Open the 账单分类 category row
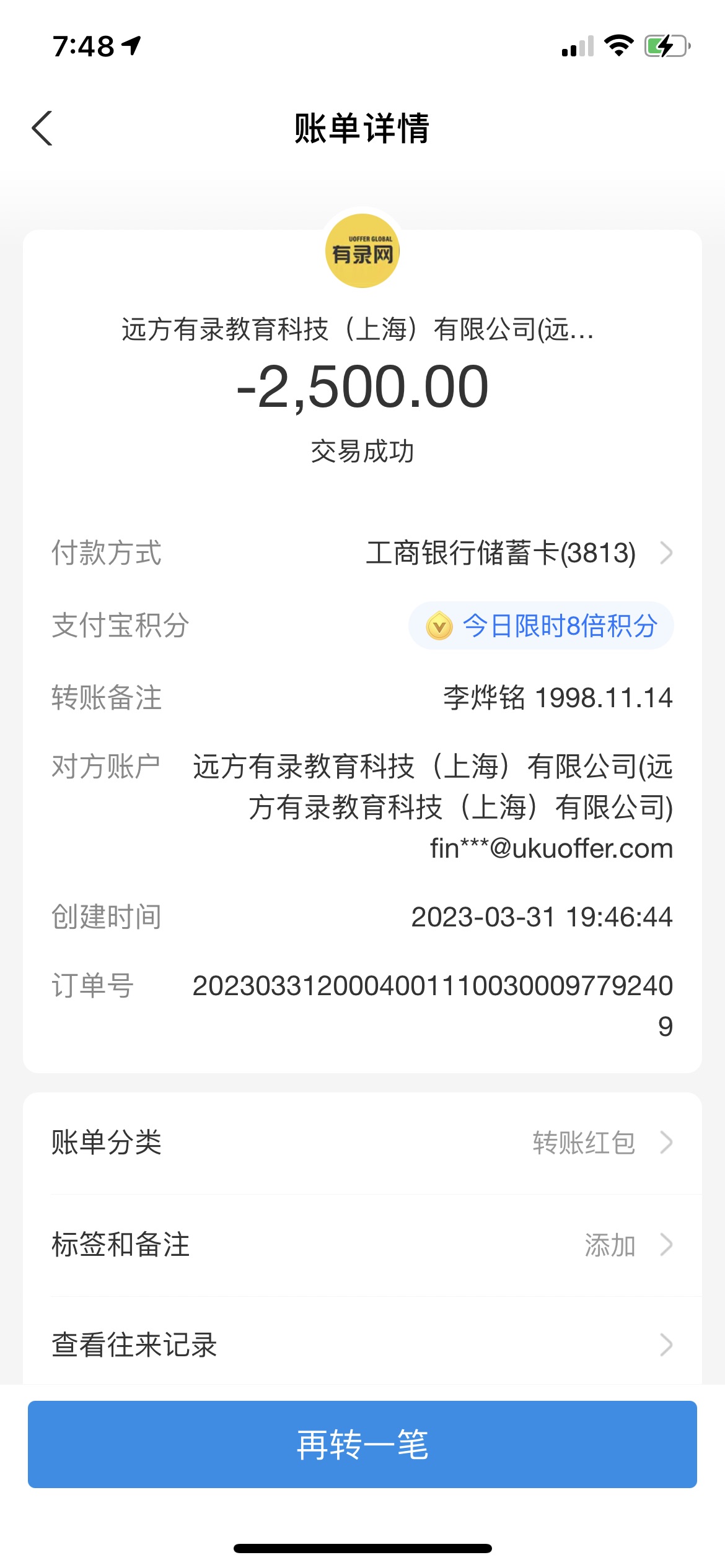The image size is (725, 1568). click(362, 1143)
